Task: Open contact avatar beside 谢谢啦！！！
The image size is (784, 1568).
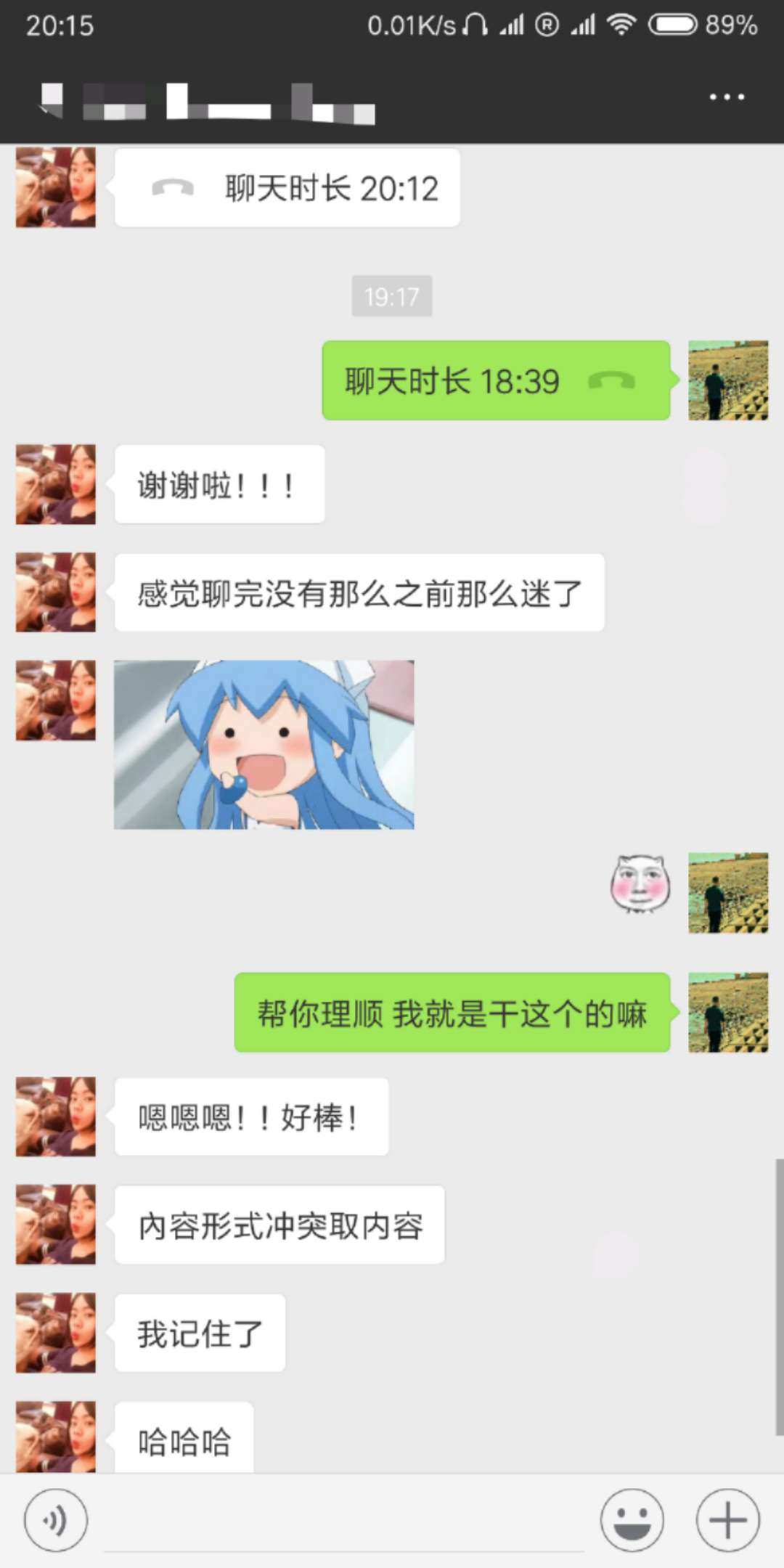Action: pyautogui.click(x=56, y=484)
